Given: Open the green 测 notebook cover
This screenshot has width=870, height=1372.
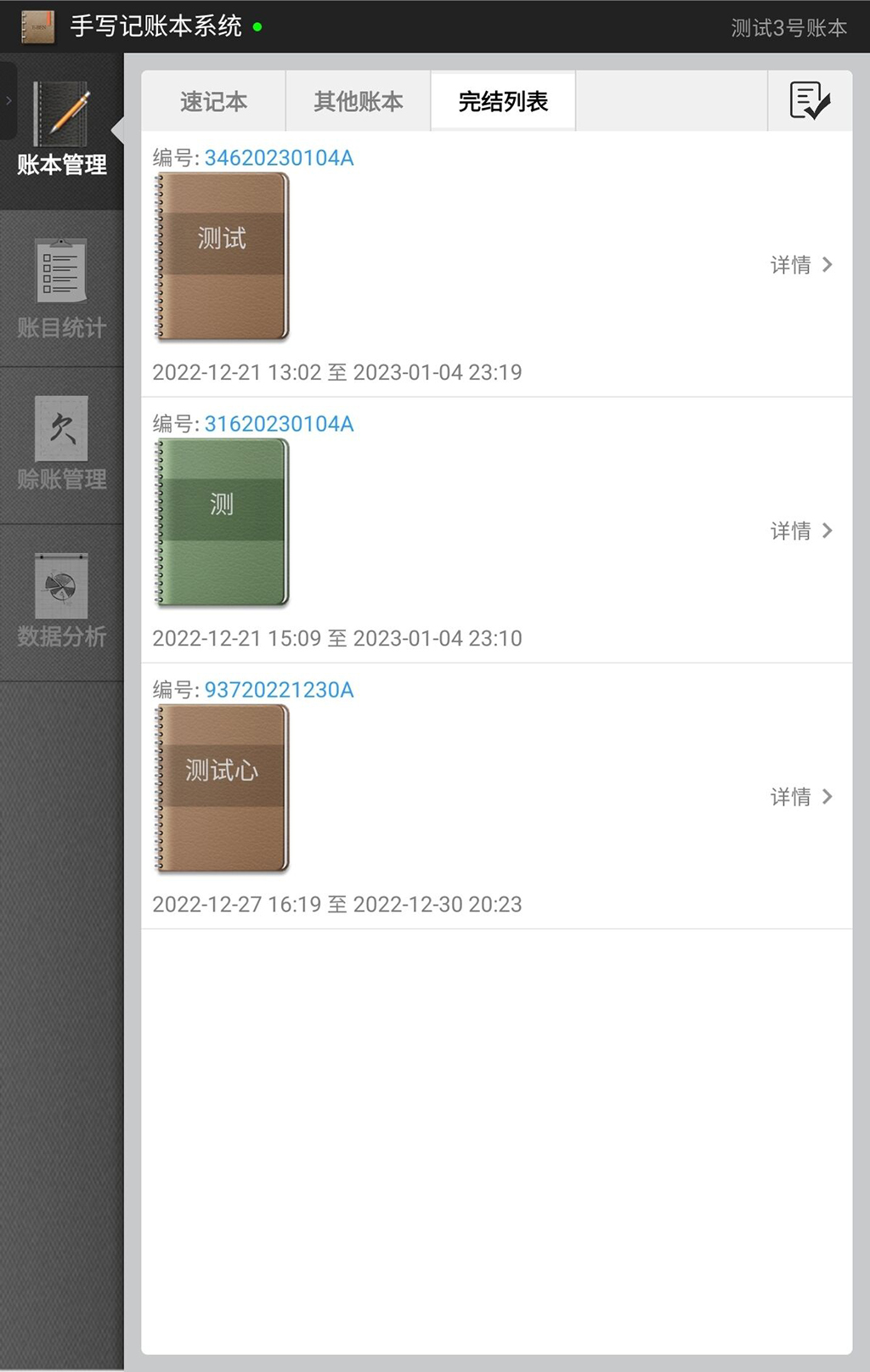Looking at the screenshot, I should [x=223, y=522].
